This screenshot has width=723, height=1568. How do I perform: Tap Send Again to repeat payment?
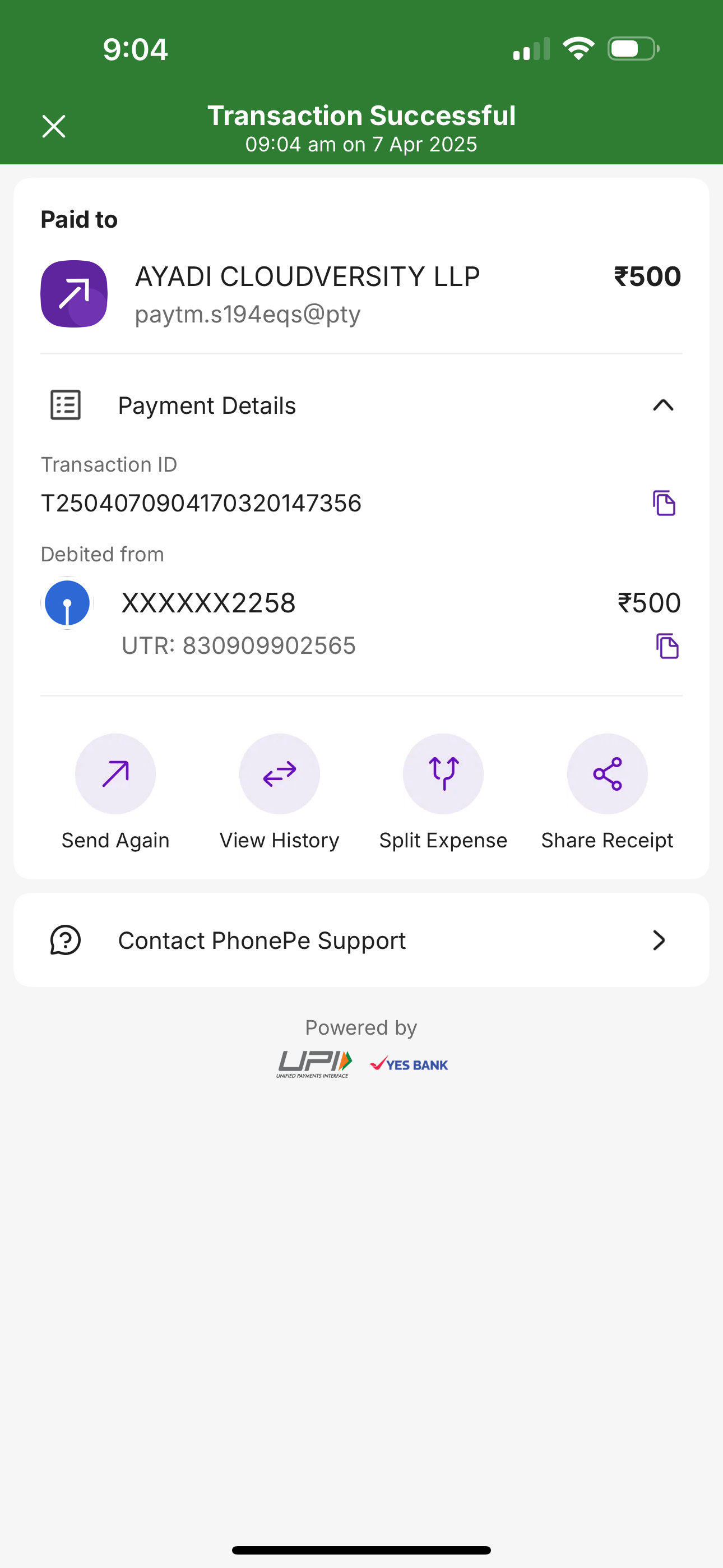[x=115, y=774]
